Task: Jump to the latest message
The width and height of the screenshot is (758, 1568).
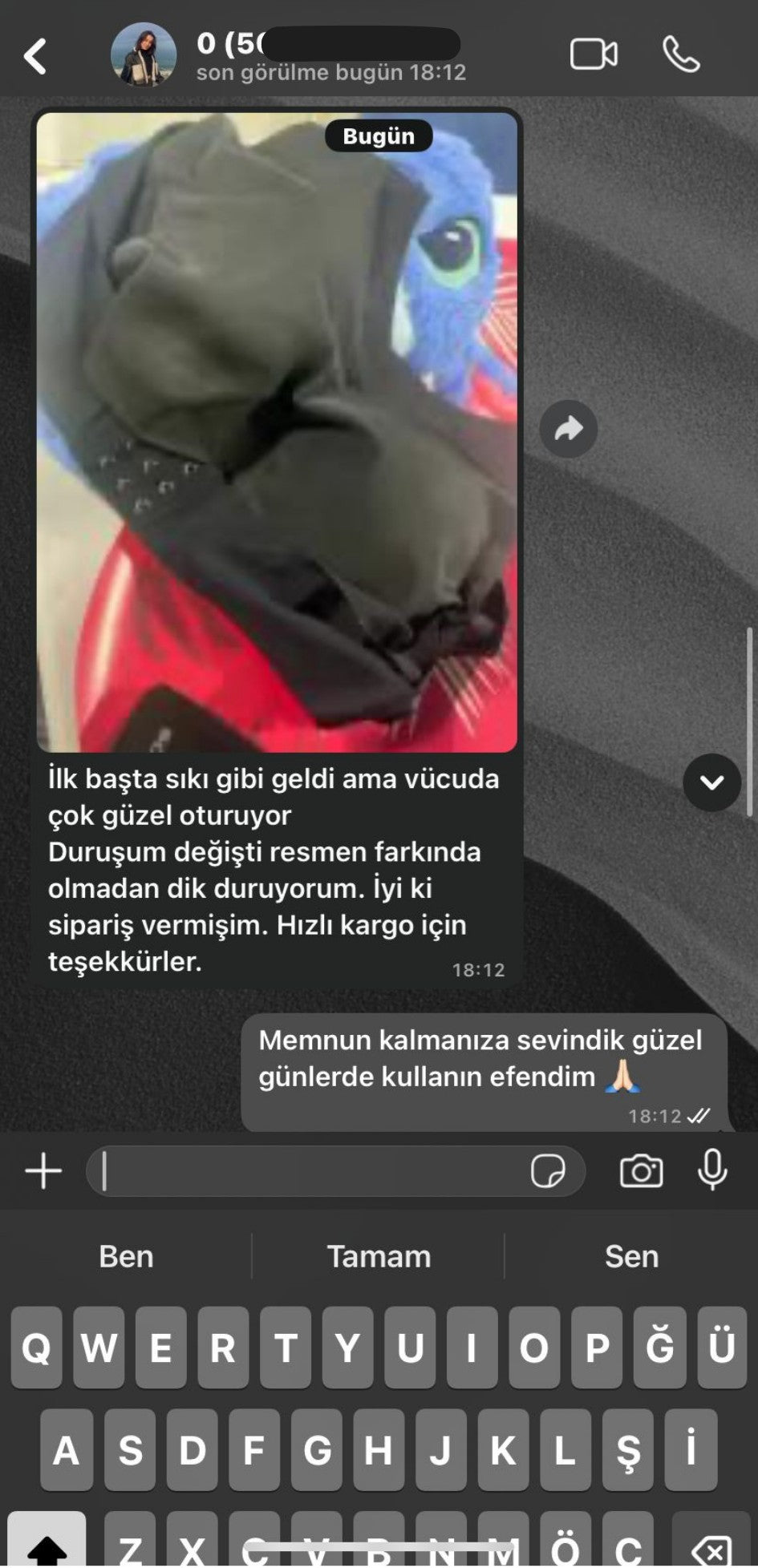Action: pos(711,782)
